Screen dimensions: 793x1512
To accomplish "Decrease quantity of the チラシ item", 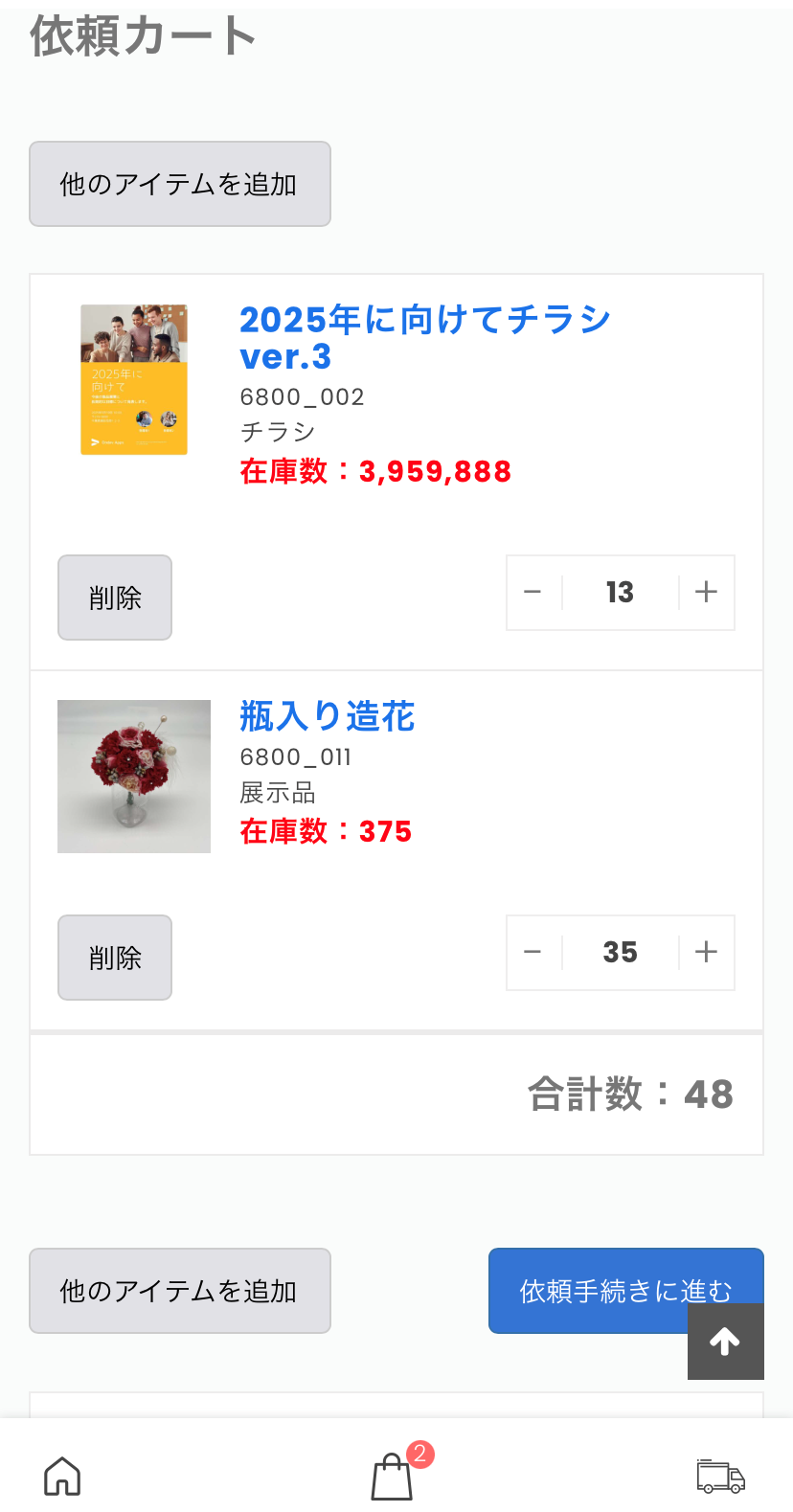I will click(533, 593).
